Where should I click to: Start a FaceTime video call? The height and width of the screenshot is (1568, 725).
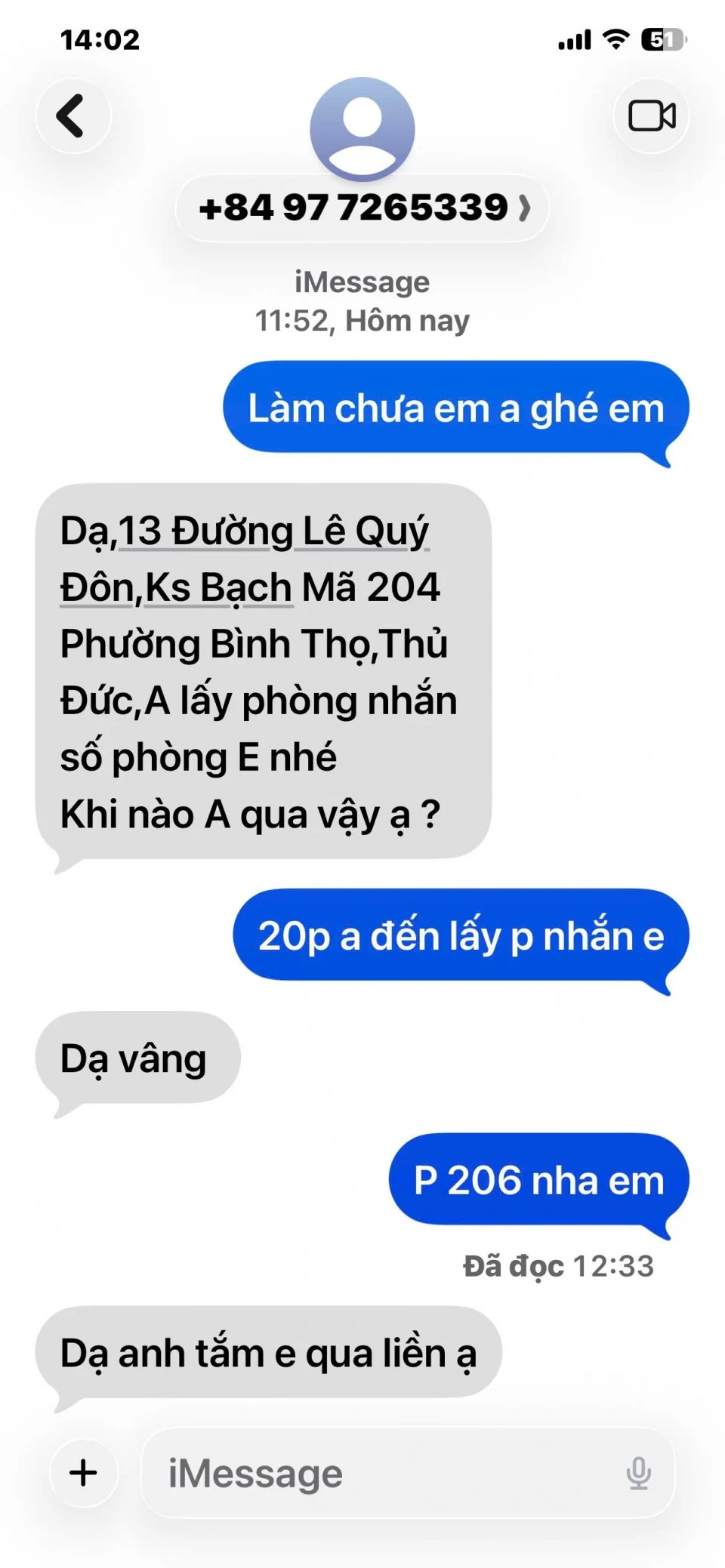pyautogui.click(x=651, y=116)
